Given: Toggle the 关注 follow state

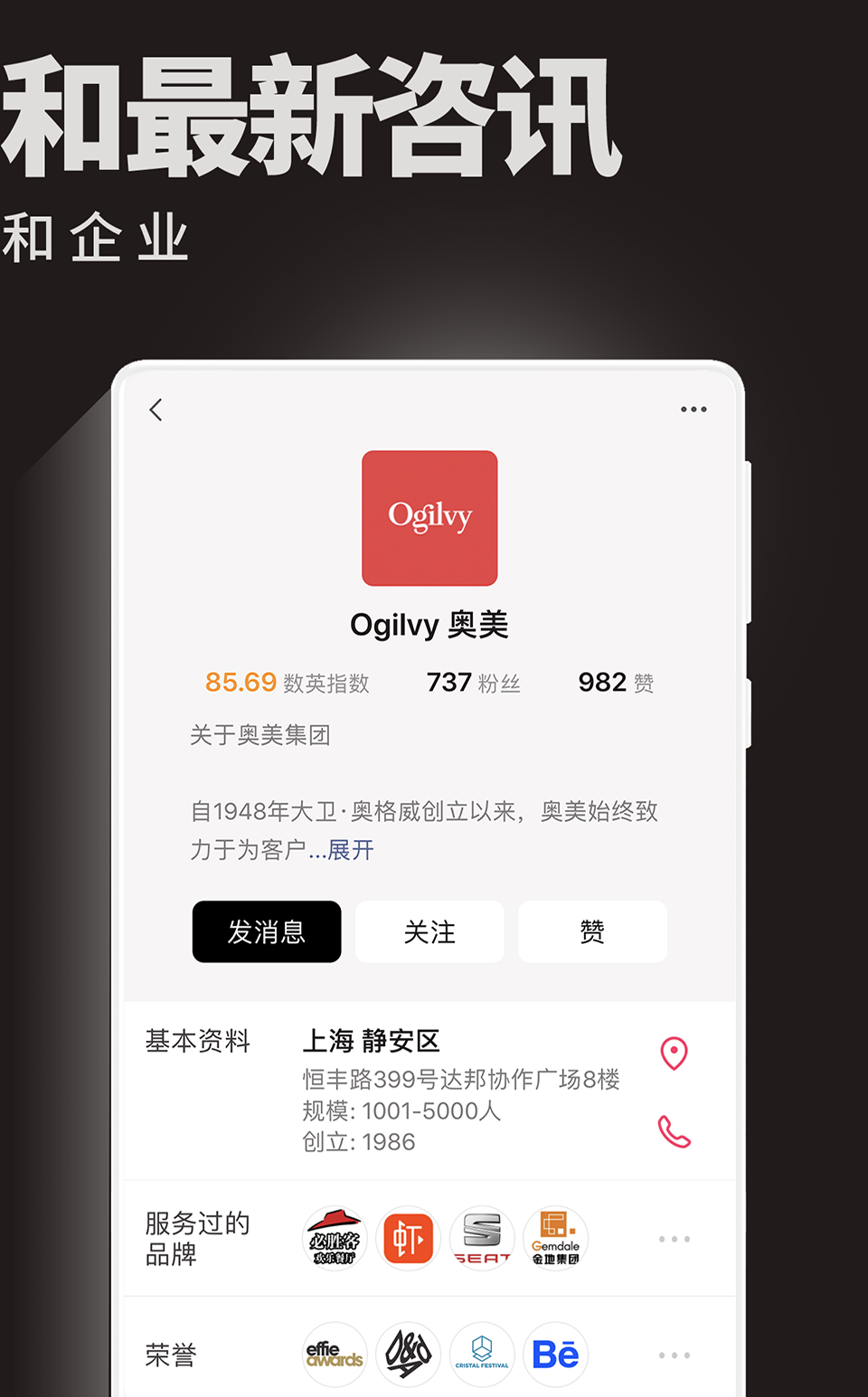Looking at the screenshot, I should click(x=429, y=931).
